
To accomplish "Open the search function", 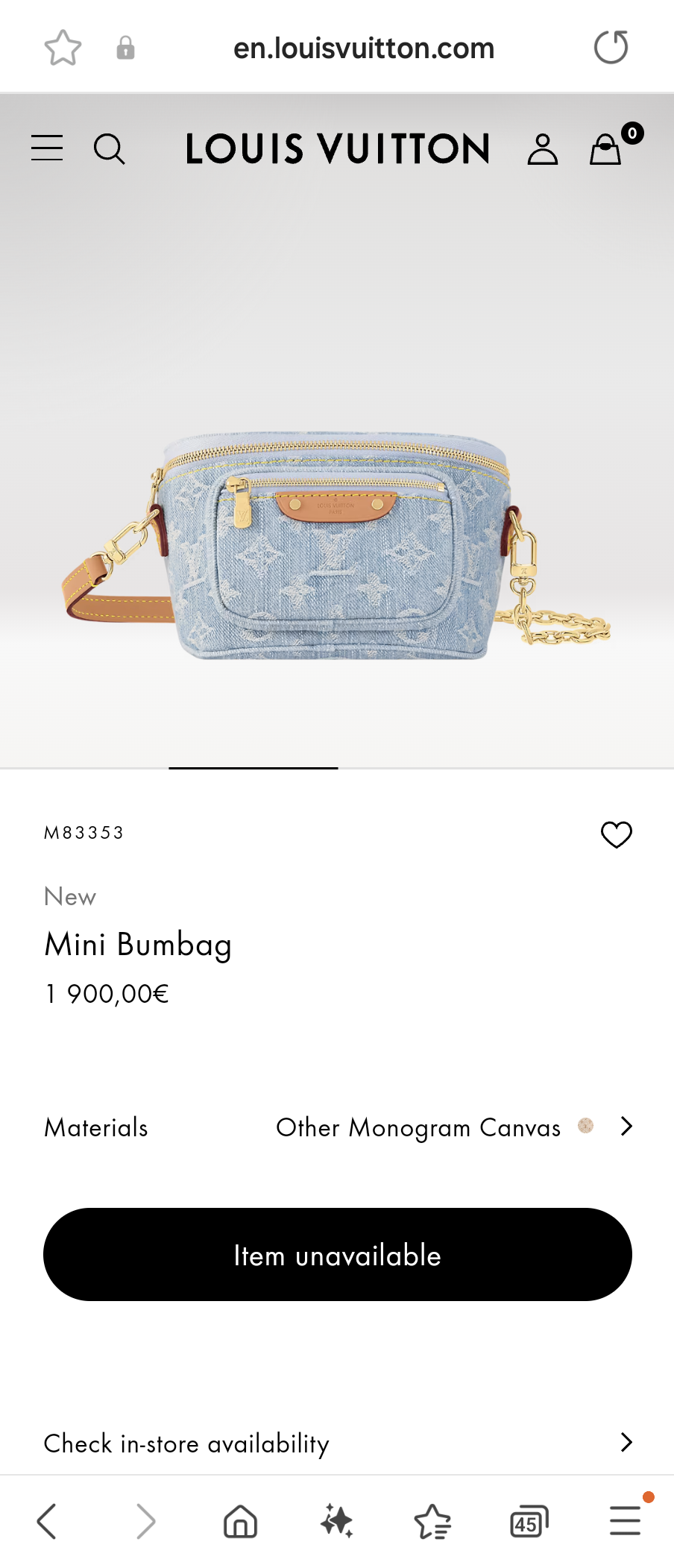I will pos(110,148).
